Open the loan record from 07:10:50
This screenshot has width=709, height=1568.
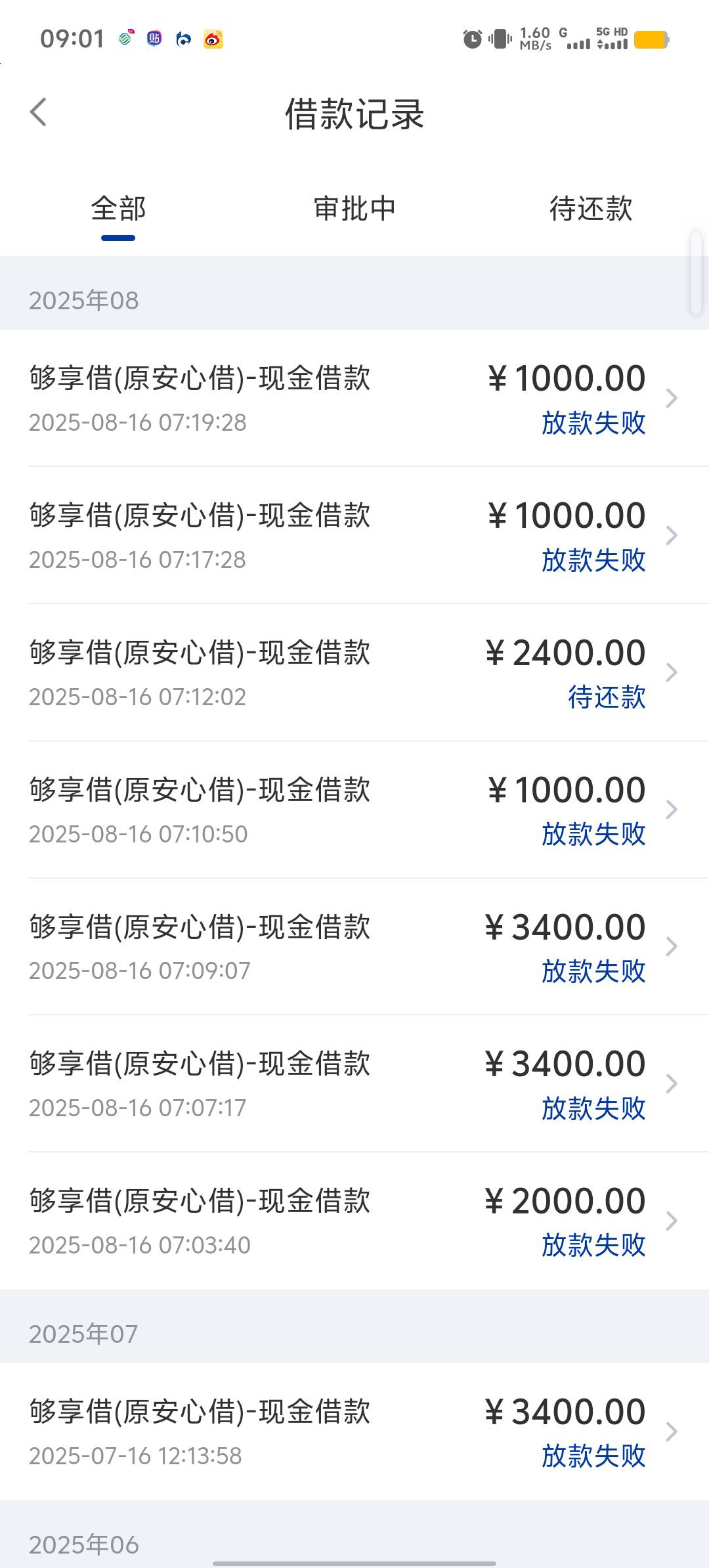[x=354, y=810]
